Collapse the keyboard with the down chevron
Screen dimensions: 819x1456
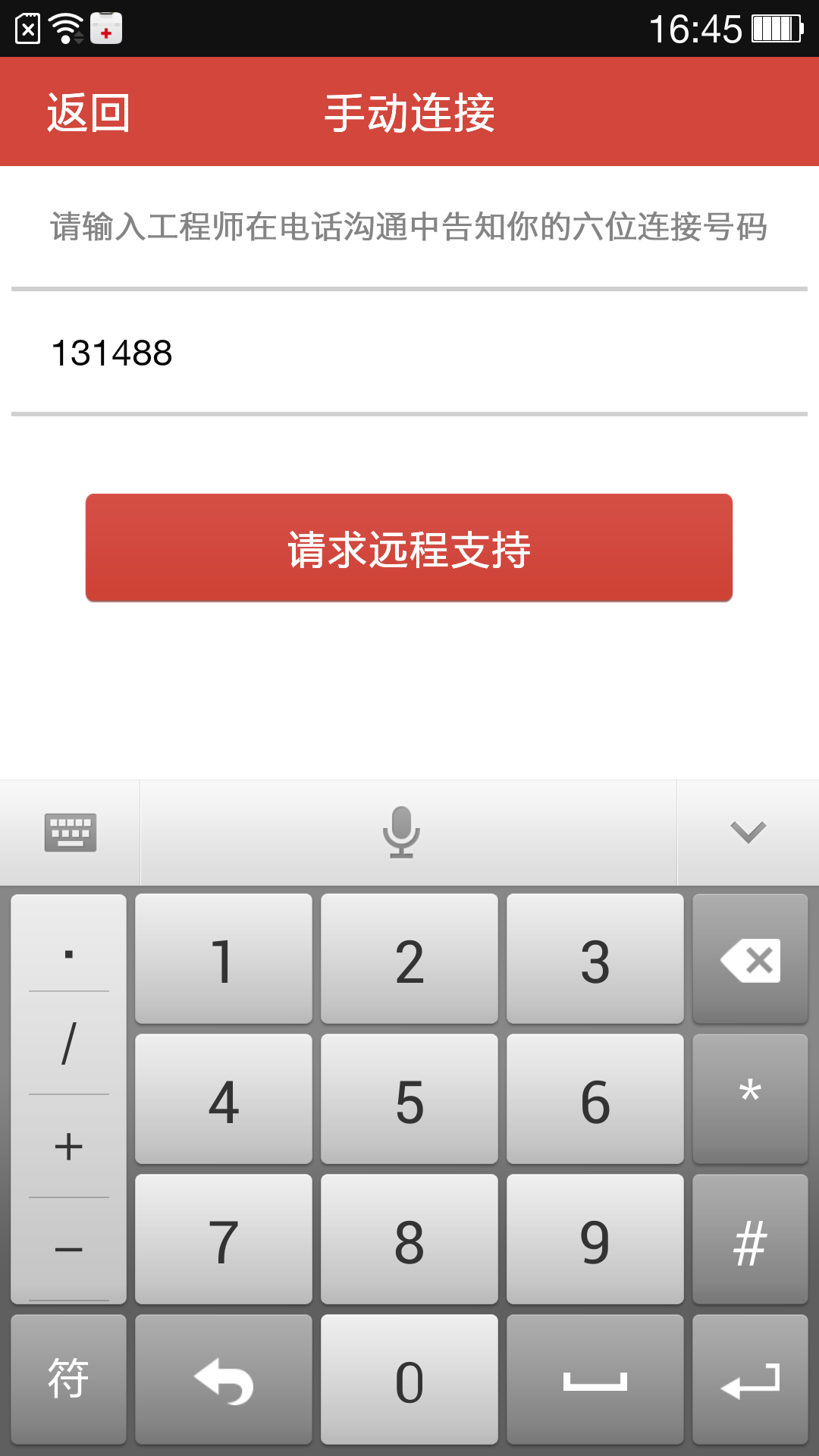tap(747, 832)
